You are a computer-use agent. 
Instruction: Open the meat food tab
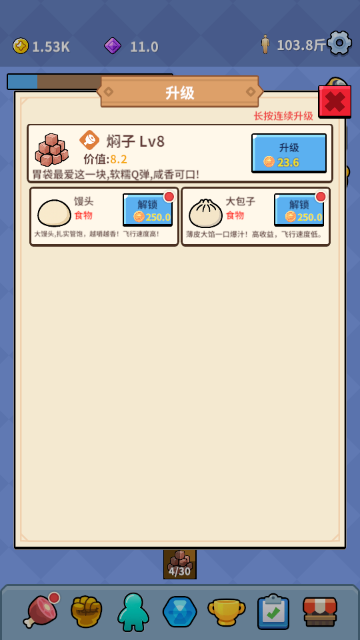[41, 611]
